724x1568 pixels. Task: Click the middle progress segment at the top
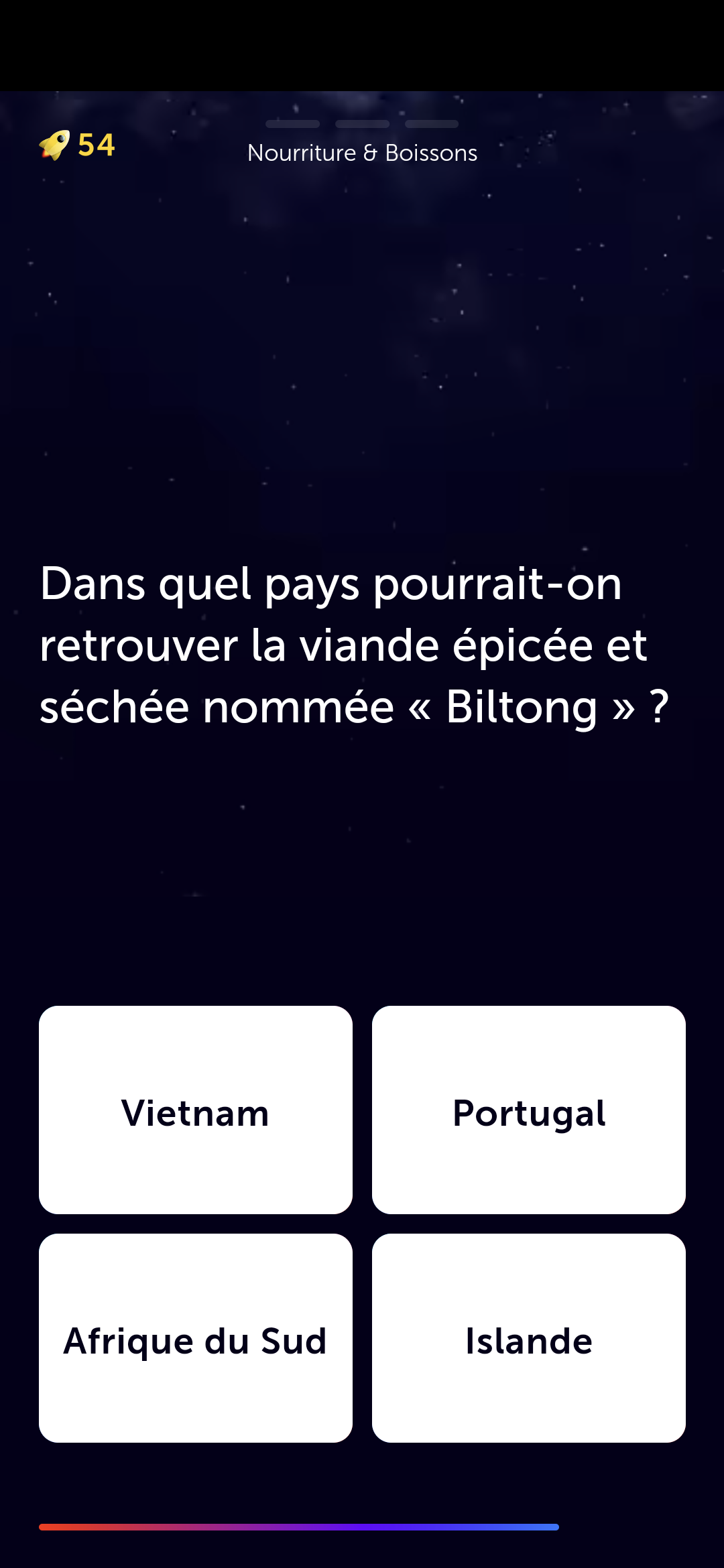(x=362, y=123)
